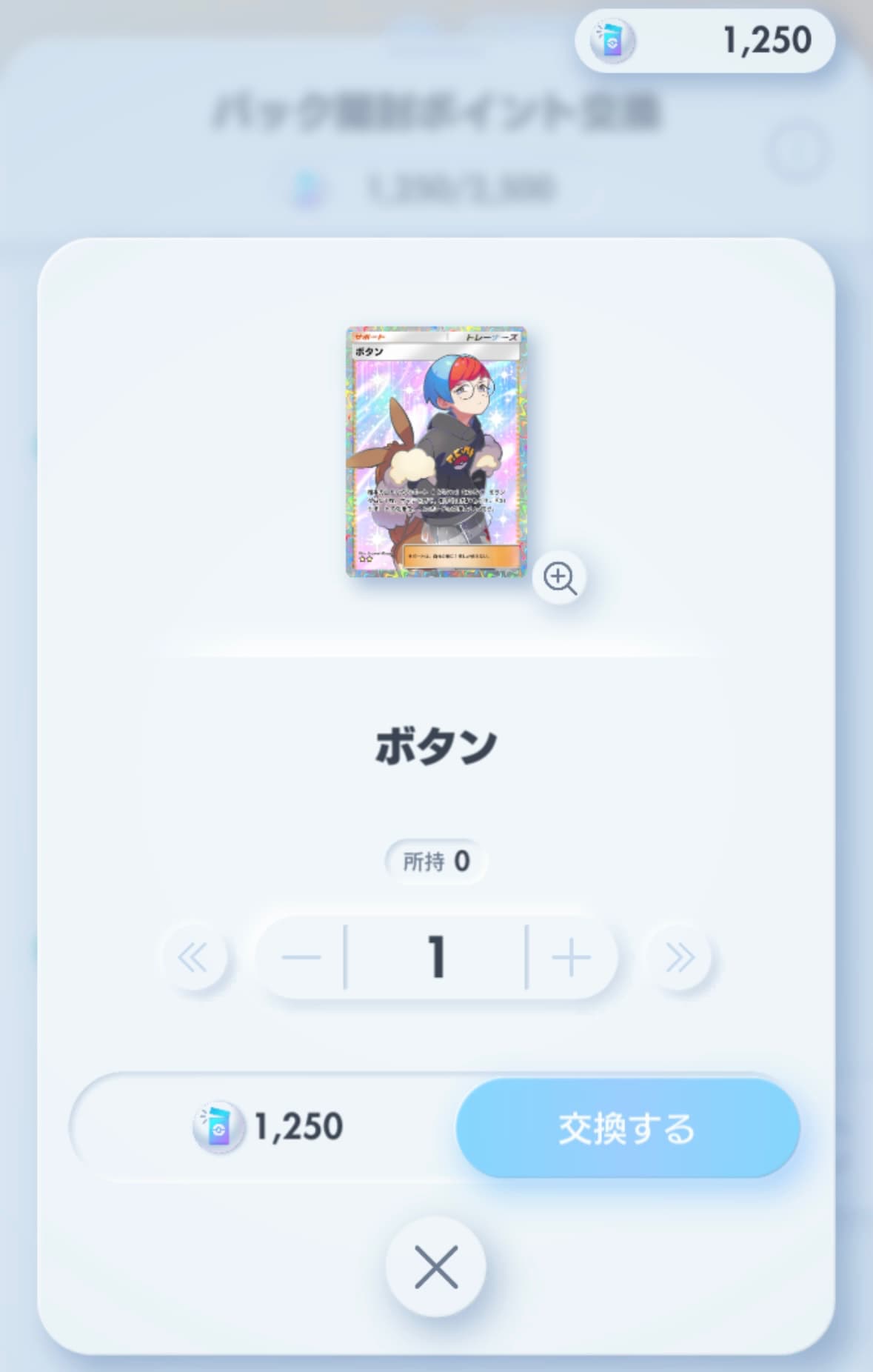The image size is (873, 1372).
Task: Jump to minimum quantity with double arrow
Action: (194, 957)
